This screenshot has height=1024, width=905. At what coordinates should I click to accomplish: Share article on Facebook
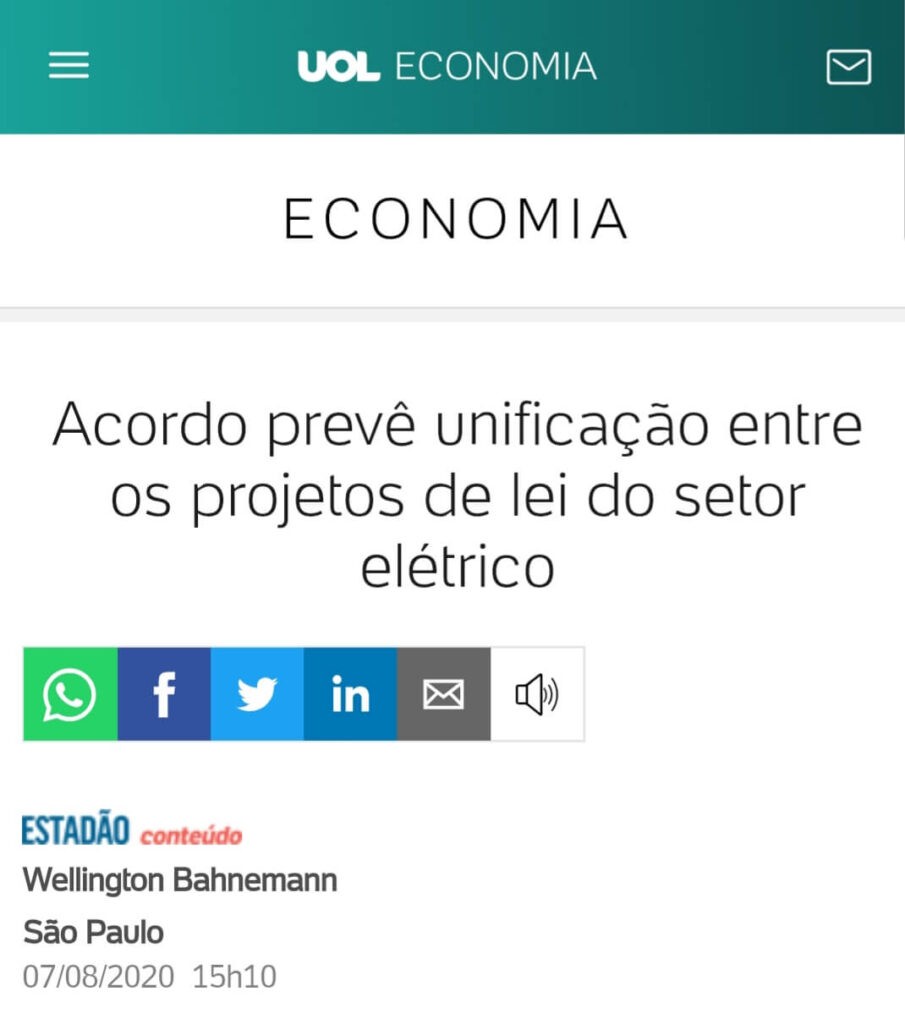coord(164,694)
